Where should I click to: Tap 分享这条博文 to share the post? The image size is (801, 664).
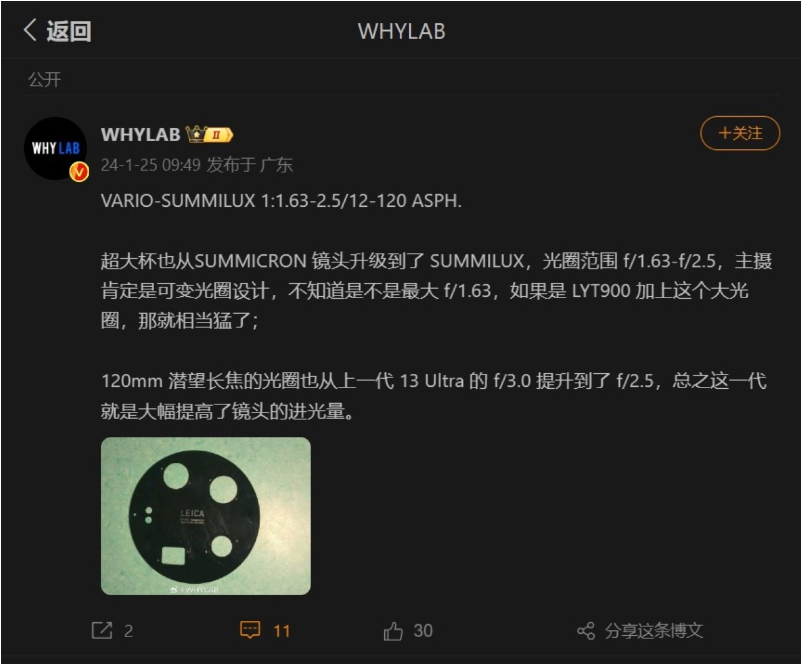640,630
